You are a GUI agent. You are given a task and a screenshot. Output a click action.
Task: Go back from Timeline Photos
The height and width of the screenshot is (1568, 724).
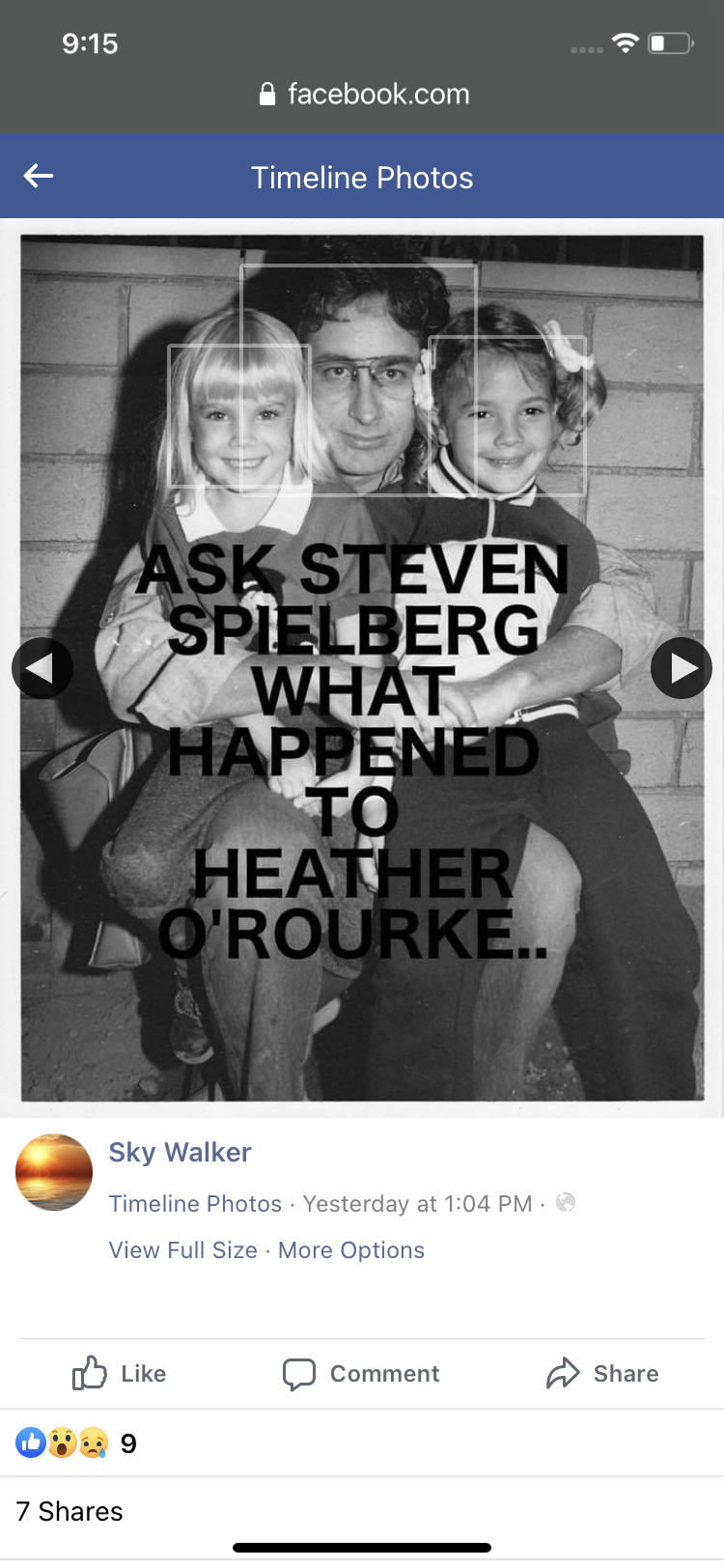click(x=39, y=176)
